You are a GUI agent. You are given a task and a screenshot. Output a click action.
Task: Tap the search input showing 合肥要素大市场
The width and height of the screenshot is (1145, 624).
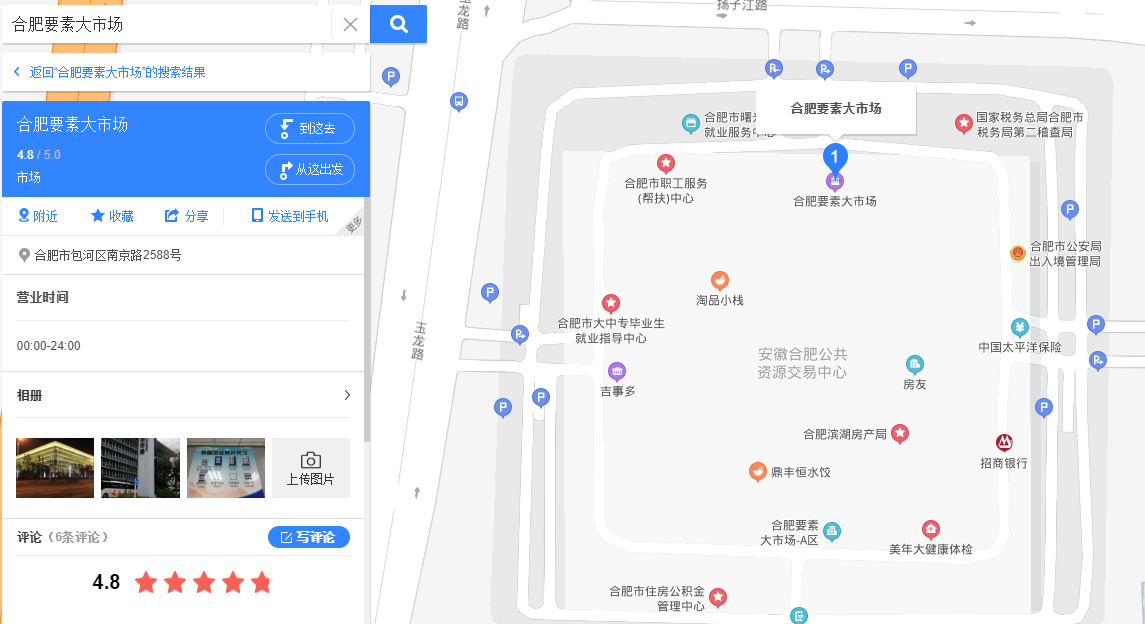click(170, 24)
